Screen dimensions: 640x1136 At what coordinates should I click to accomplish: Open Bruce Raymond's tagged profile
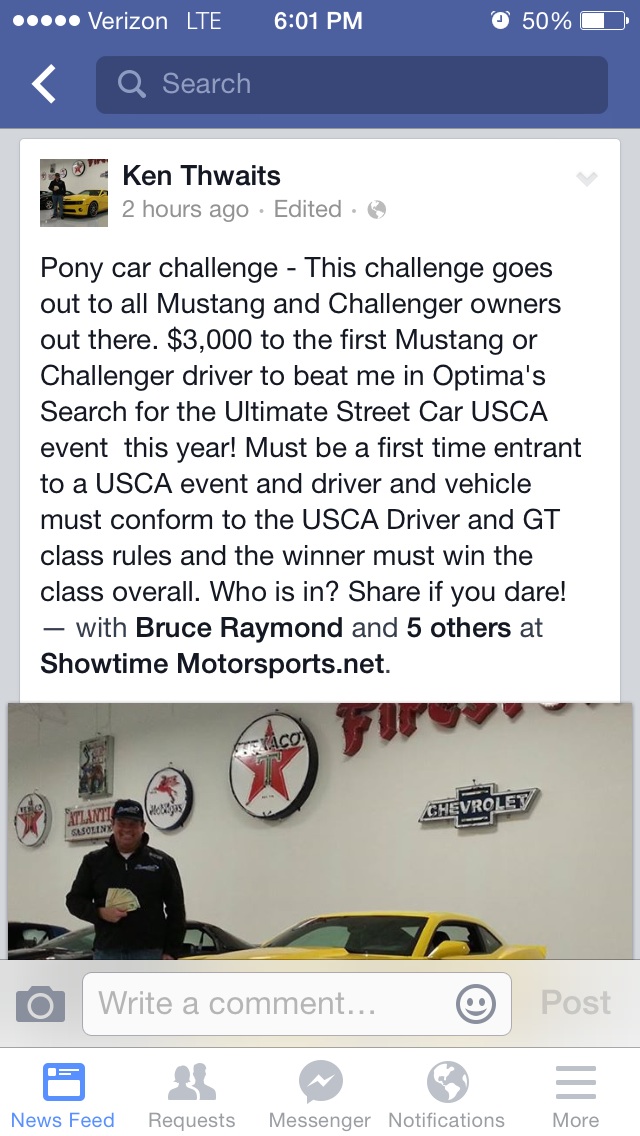(x=240, y=628)
